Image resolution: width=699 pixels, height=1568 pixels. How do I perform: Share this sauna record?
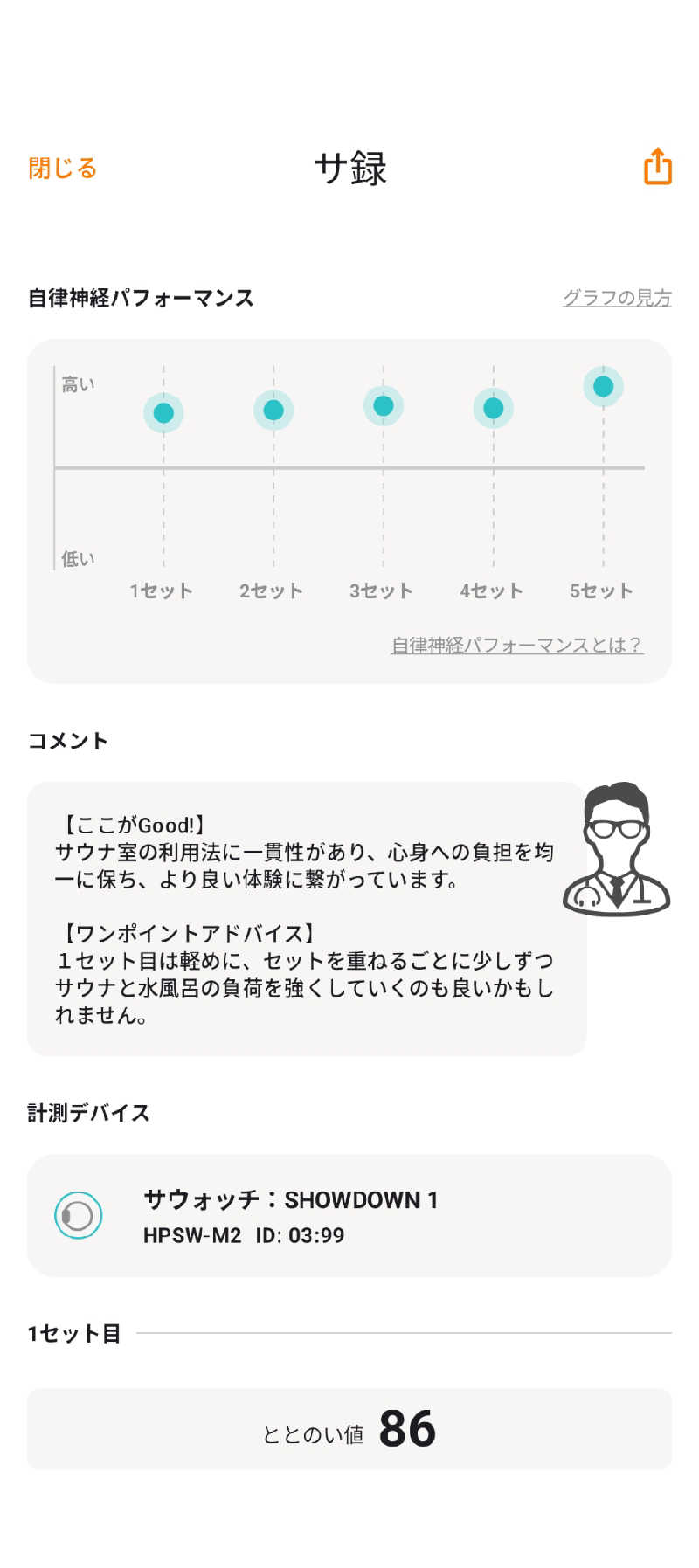[x=657, y=166]
